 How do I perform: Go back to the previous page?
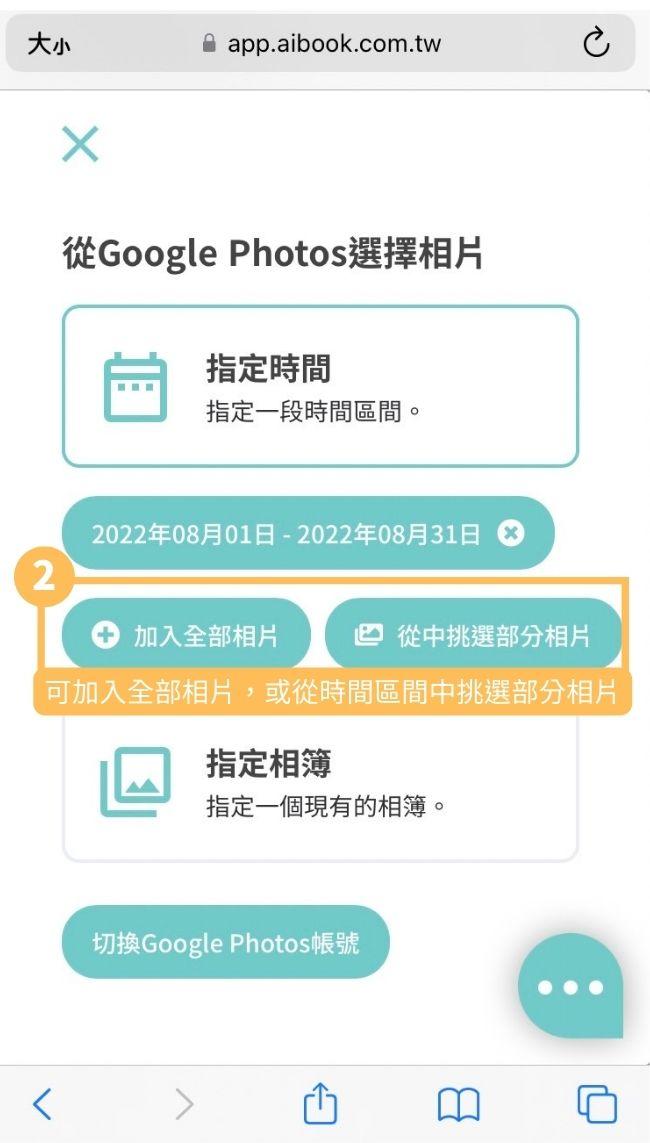point(42,1104)
